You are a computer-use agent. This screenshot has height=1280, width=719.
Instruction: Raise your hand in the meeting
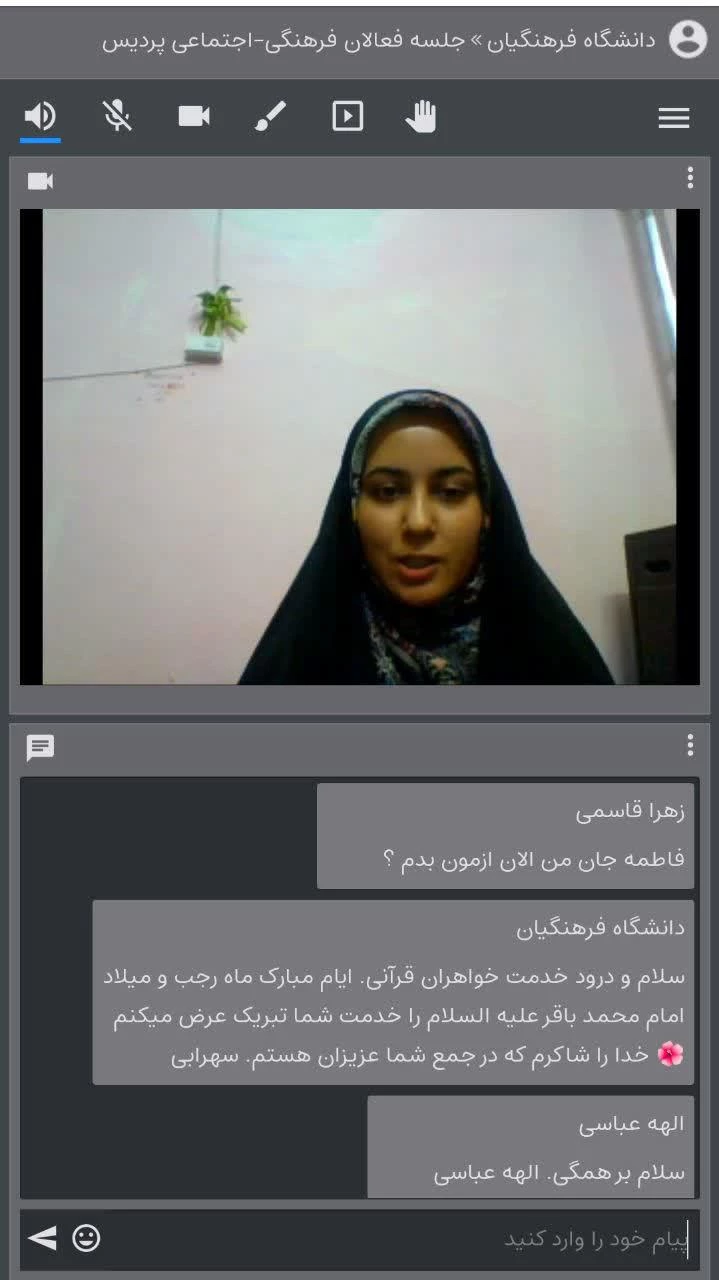point(421,117)
